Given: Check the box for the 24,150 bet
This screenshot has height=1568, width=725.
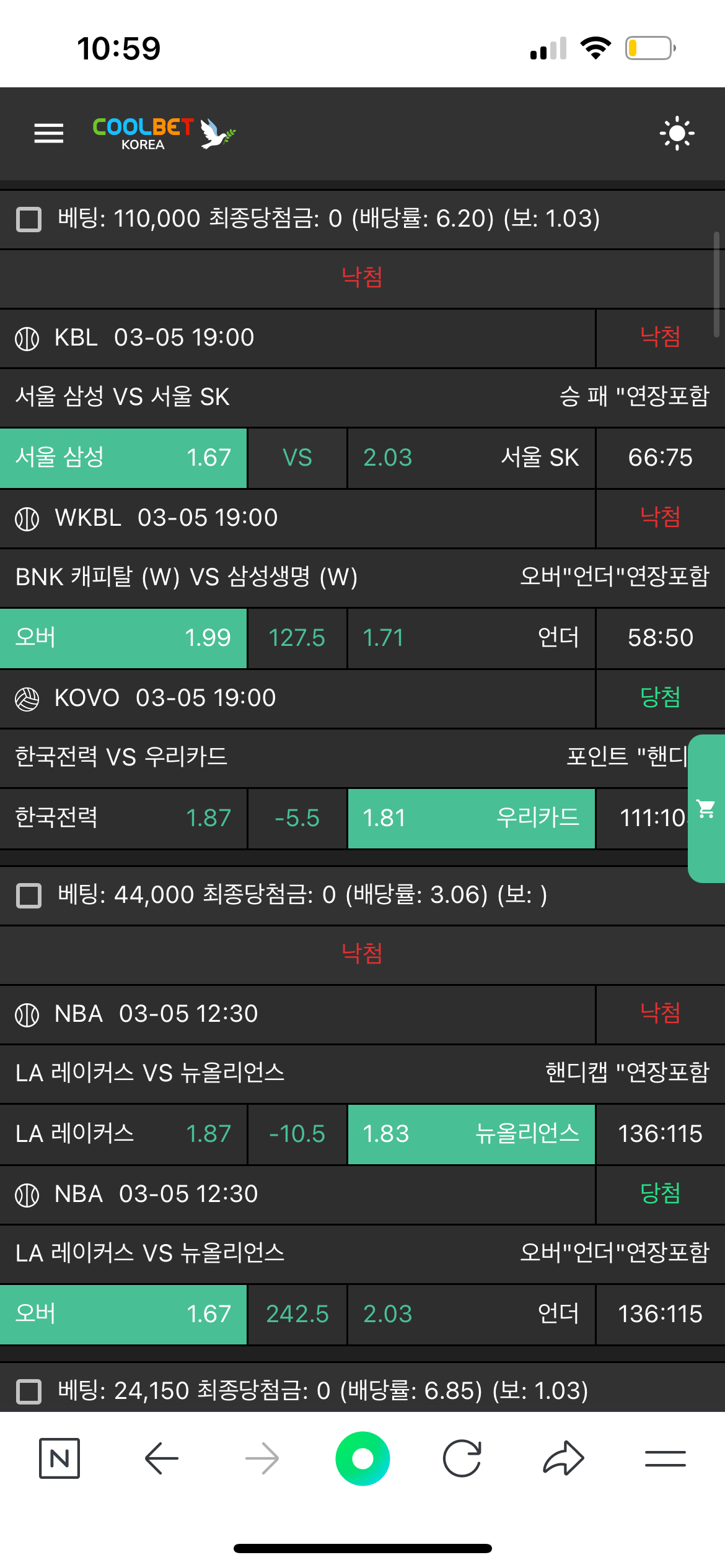Looking at the screenshot, I should 29,1391.
